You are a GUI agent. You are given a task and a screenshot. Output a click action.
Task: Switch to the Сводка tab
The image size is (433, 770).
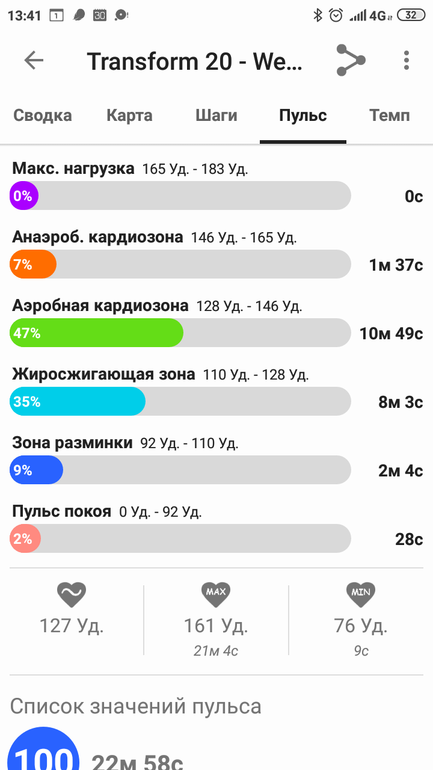coord(42,116)
